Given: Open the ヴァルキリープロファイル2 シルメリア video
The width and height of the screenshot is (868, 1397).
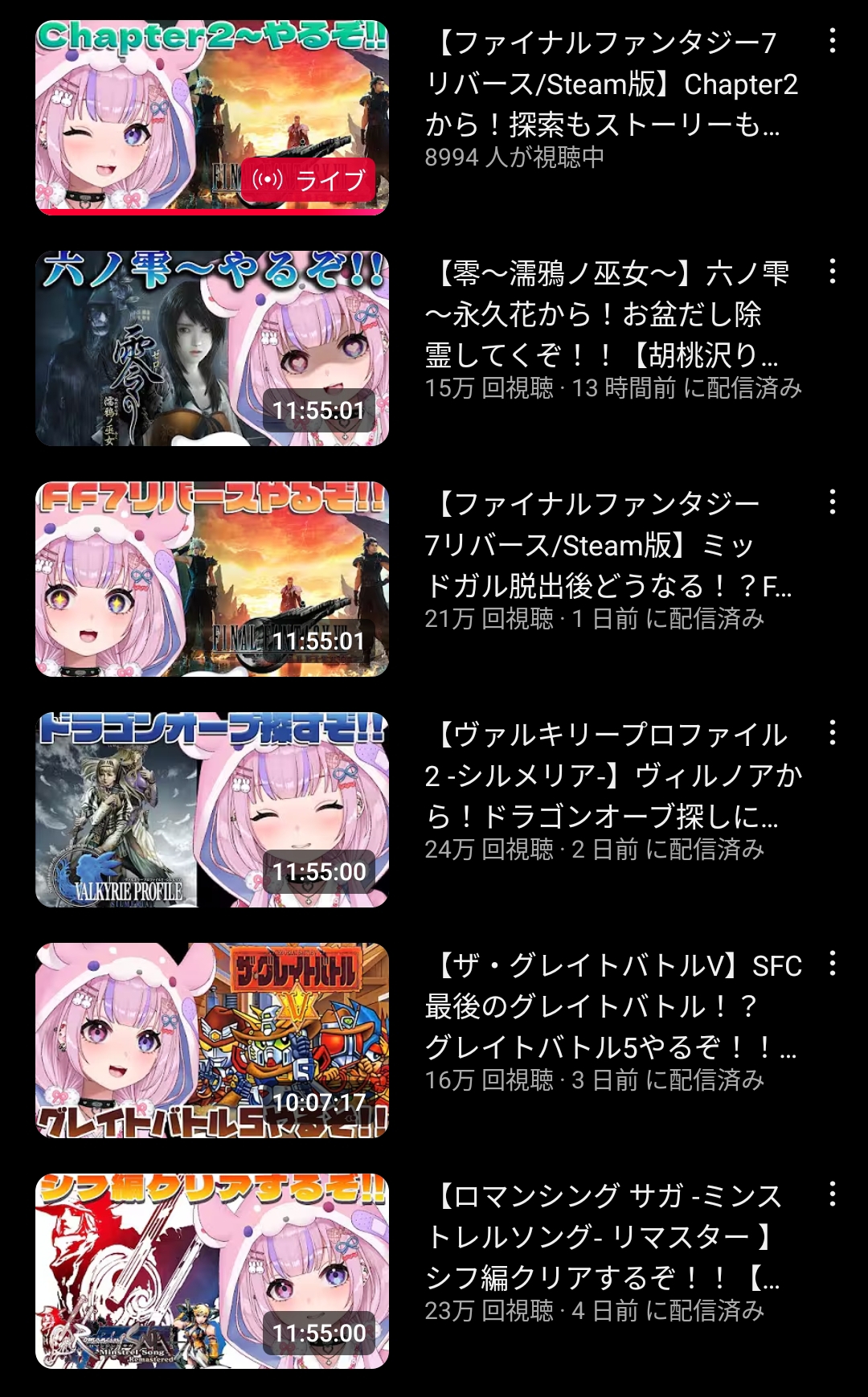Looking at the screenshot, I should pos(212,809).
